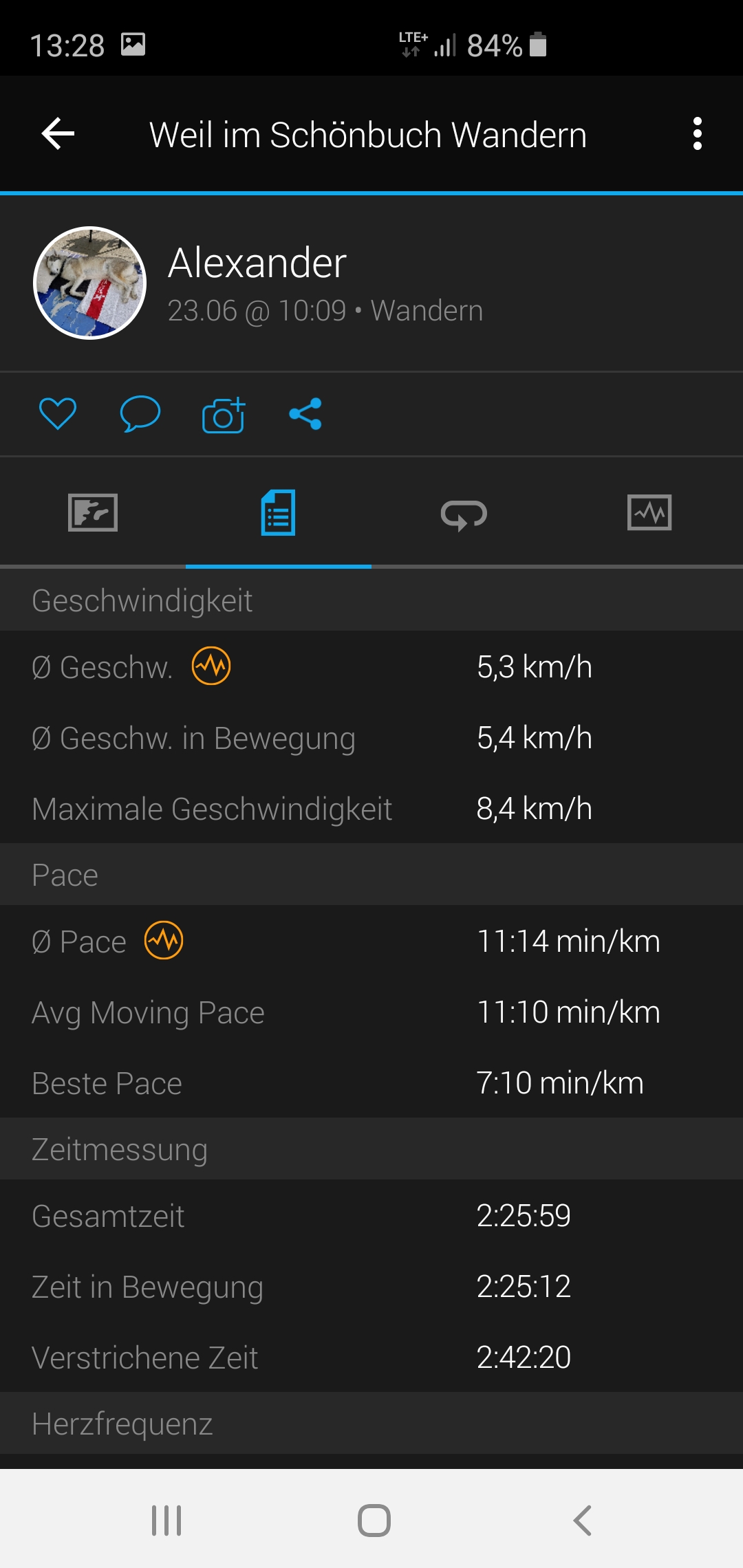Add a photo to the activity

click(224, 415)
